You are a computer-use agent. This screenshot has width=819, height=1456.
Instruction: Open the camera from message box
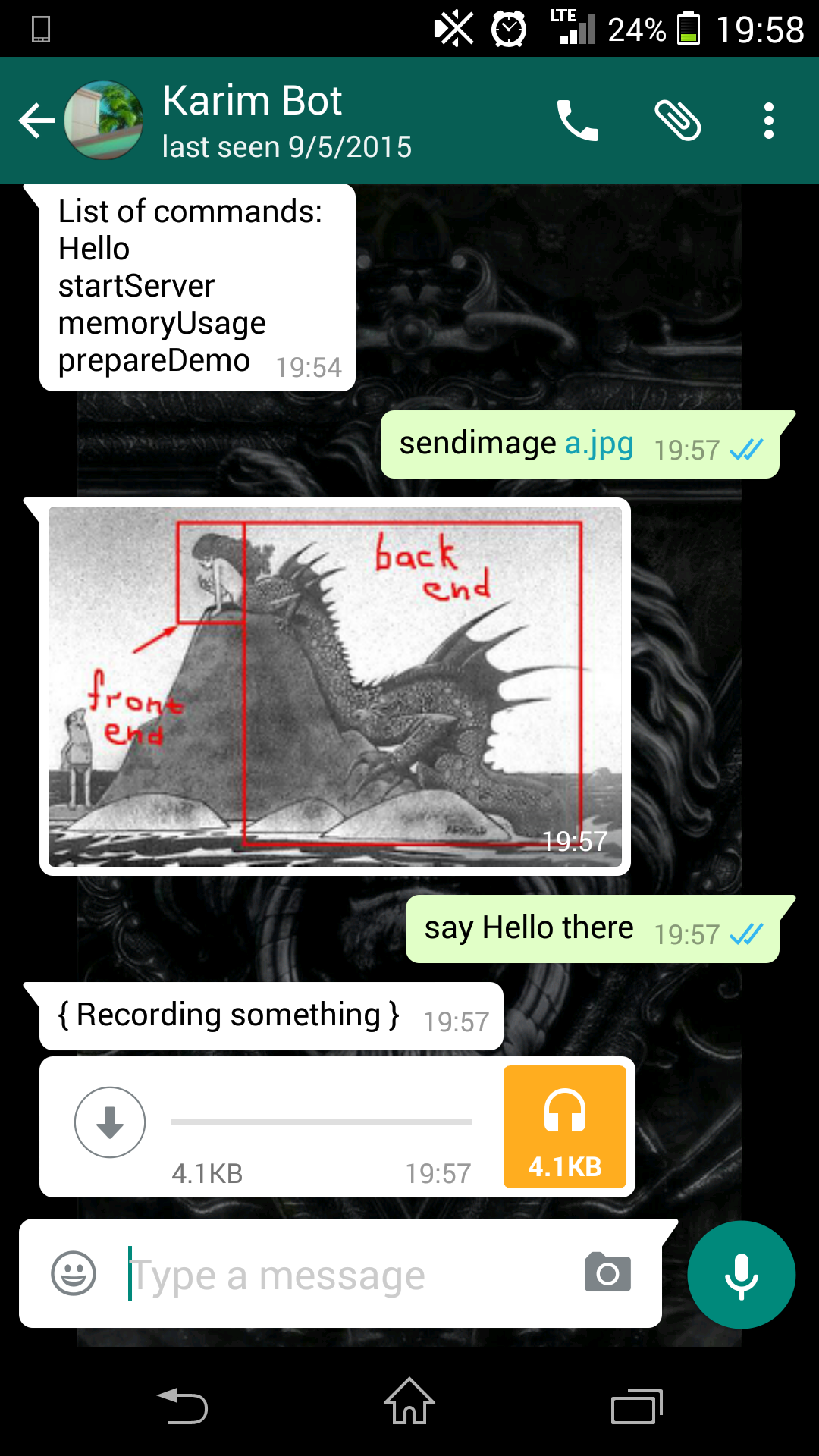tap(607, 1273)
